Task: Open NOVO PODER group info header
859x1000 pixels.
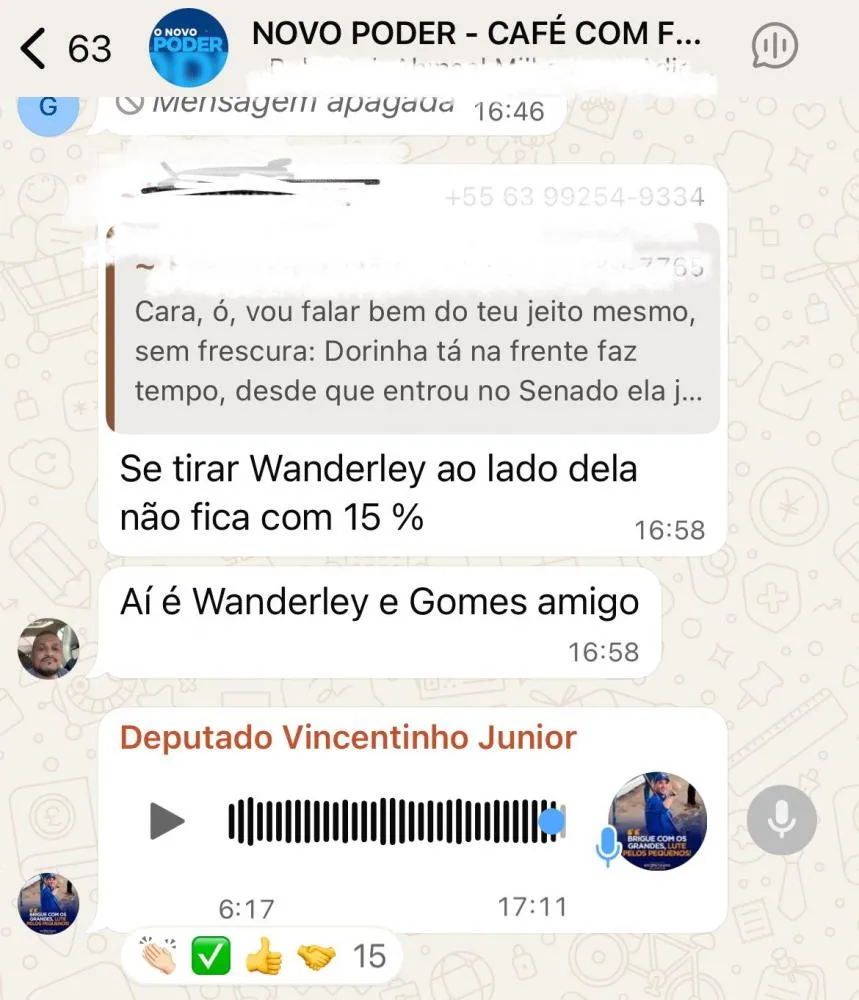Action: coord(476,34)
